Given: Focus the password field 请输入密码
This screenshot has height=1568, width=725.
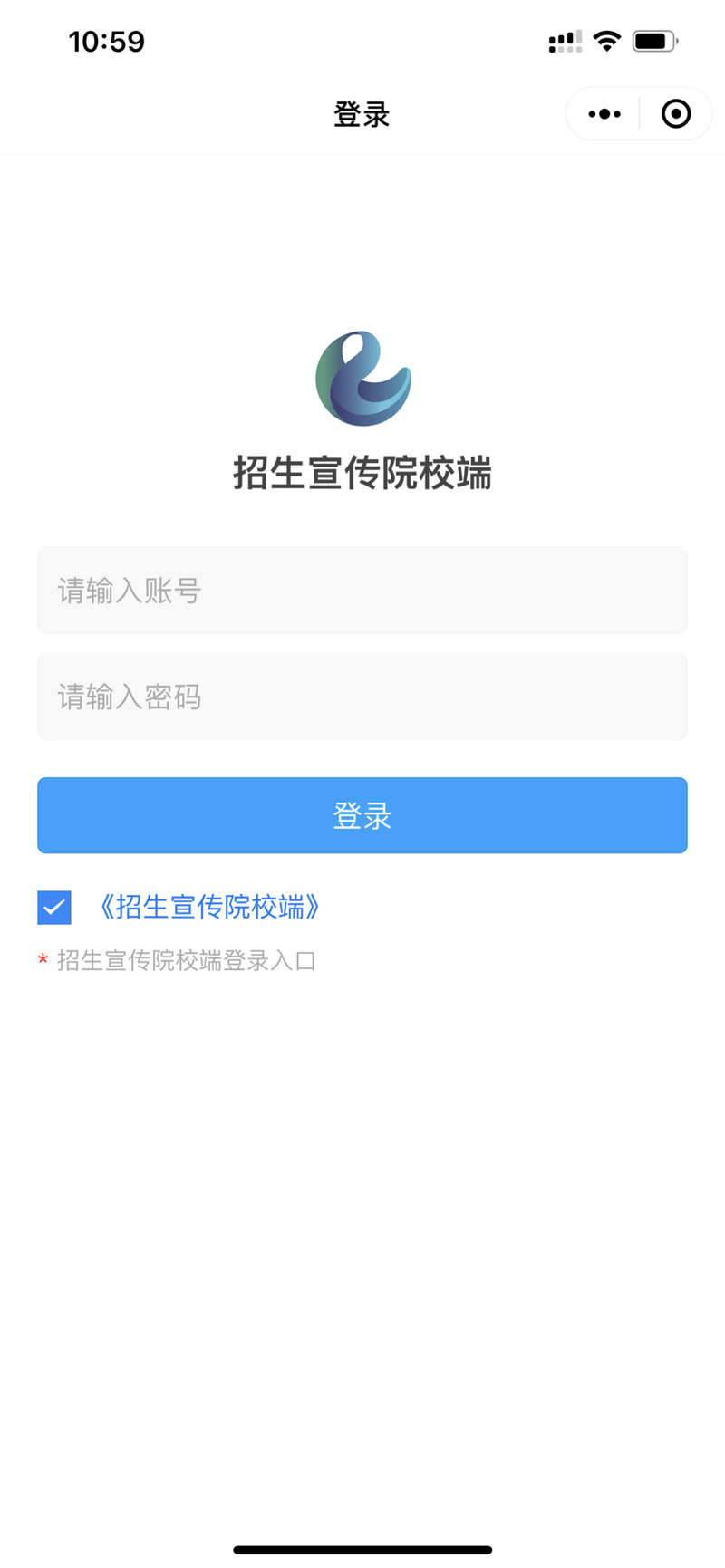Looking at the screenshot, I should 362,697.
